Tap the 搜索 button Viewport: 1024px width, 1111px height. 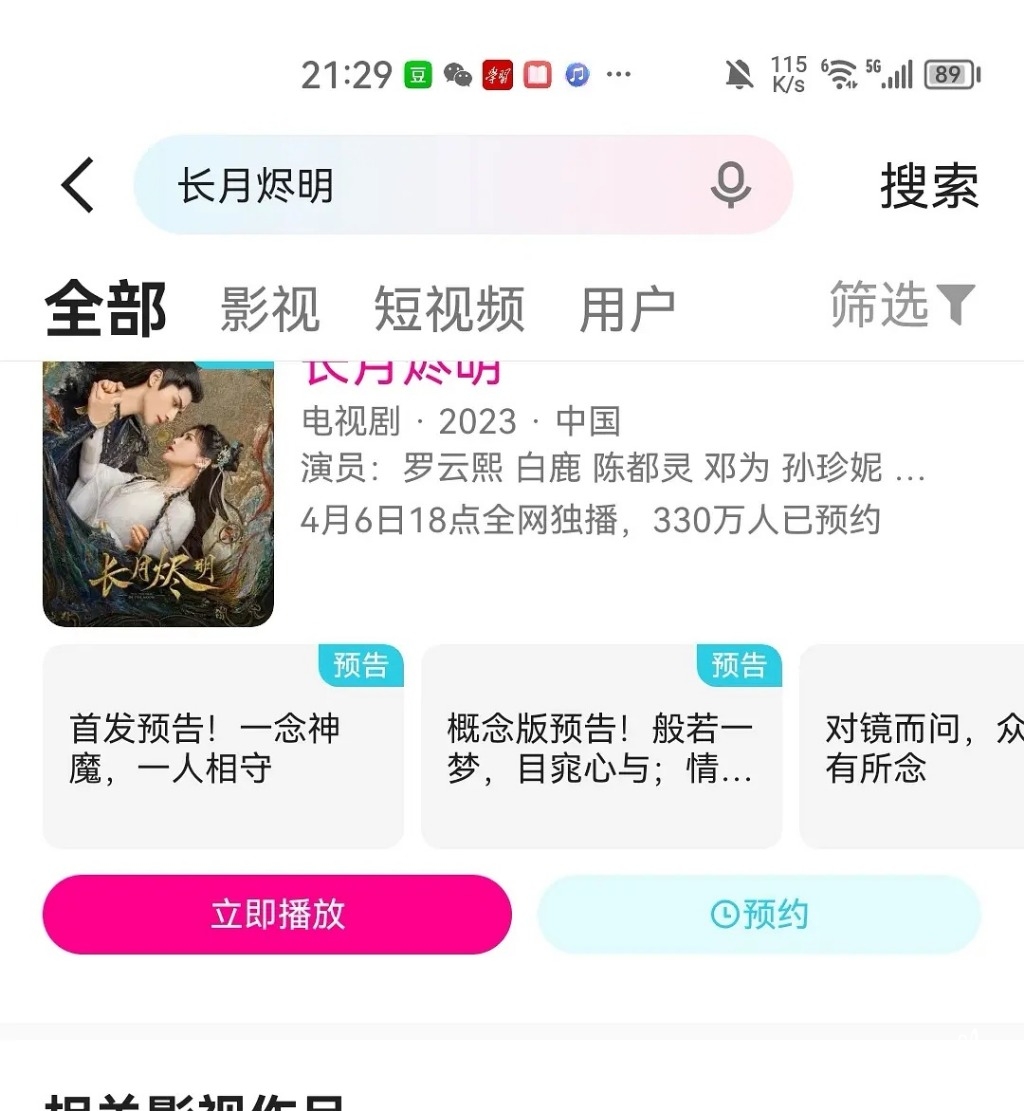coord(929,186)
